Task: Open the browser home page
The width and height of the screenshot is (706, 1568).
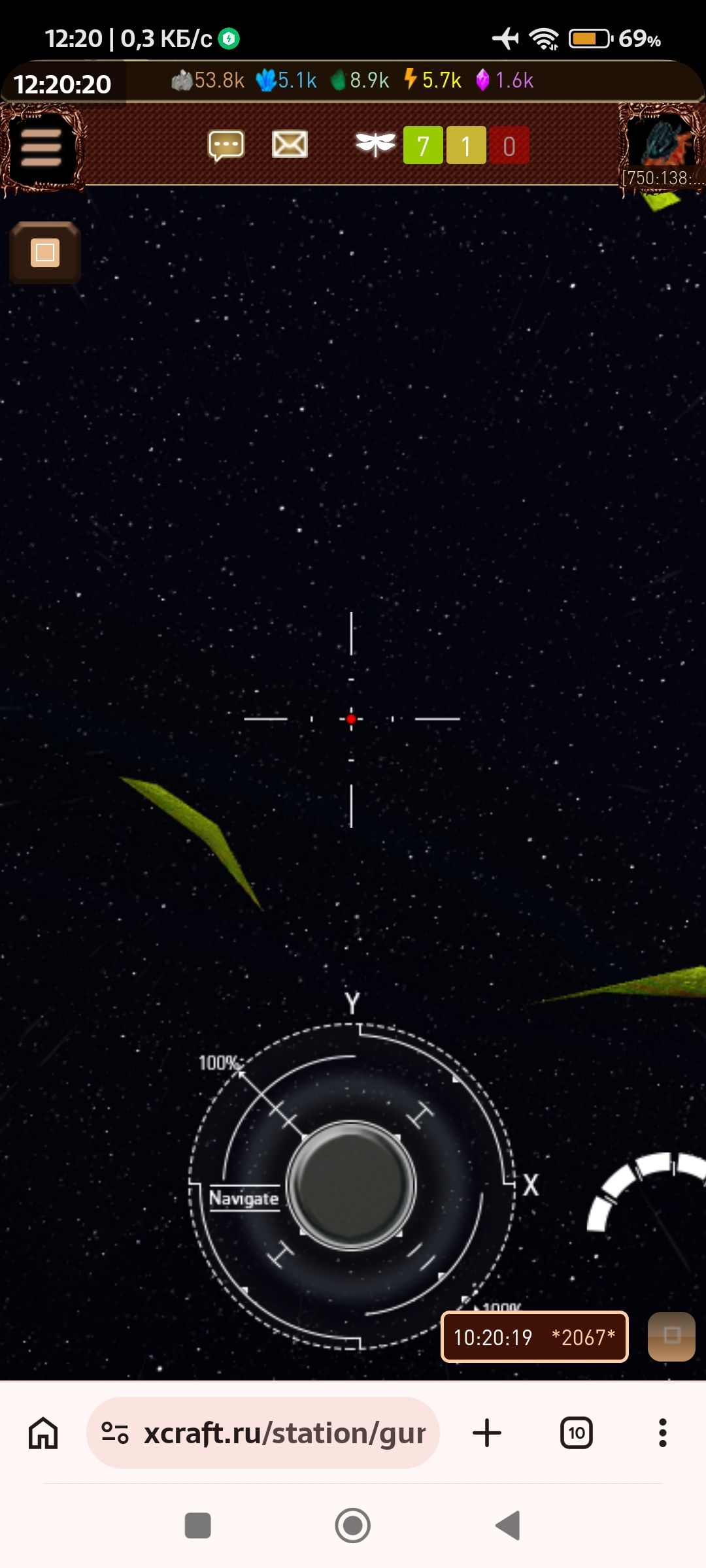Action: point(43,1433)
